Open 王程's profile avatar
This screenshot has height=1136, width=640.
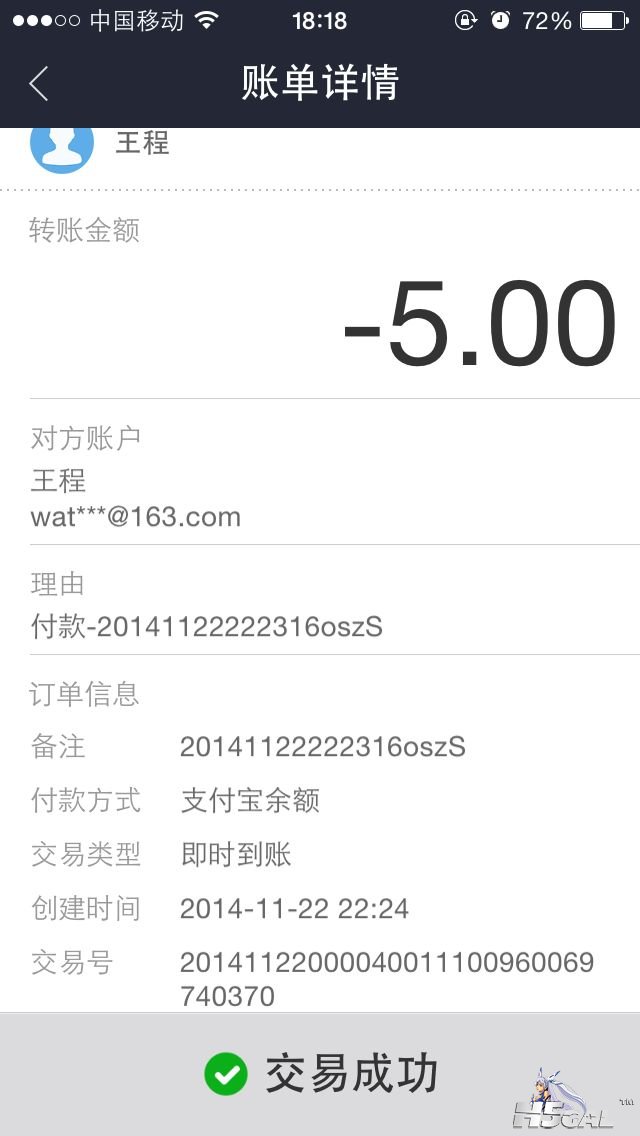tap(62, 148)
